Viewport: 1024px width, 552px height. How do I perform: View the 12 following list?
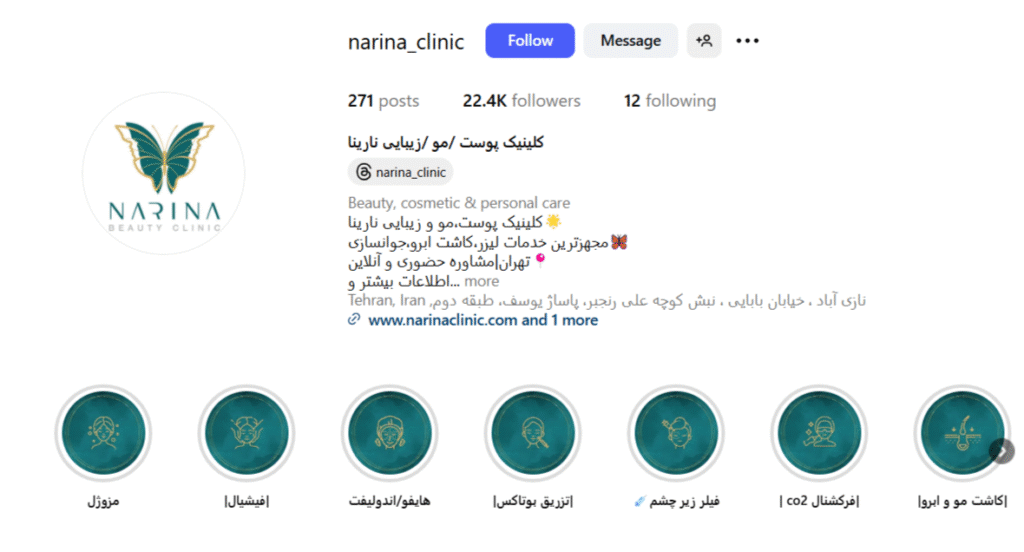pyautogui.click(x=669, y=101)
